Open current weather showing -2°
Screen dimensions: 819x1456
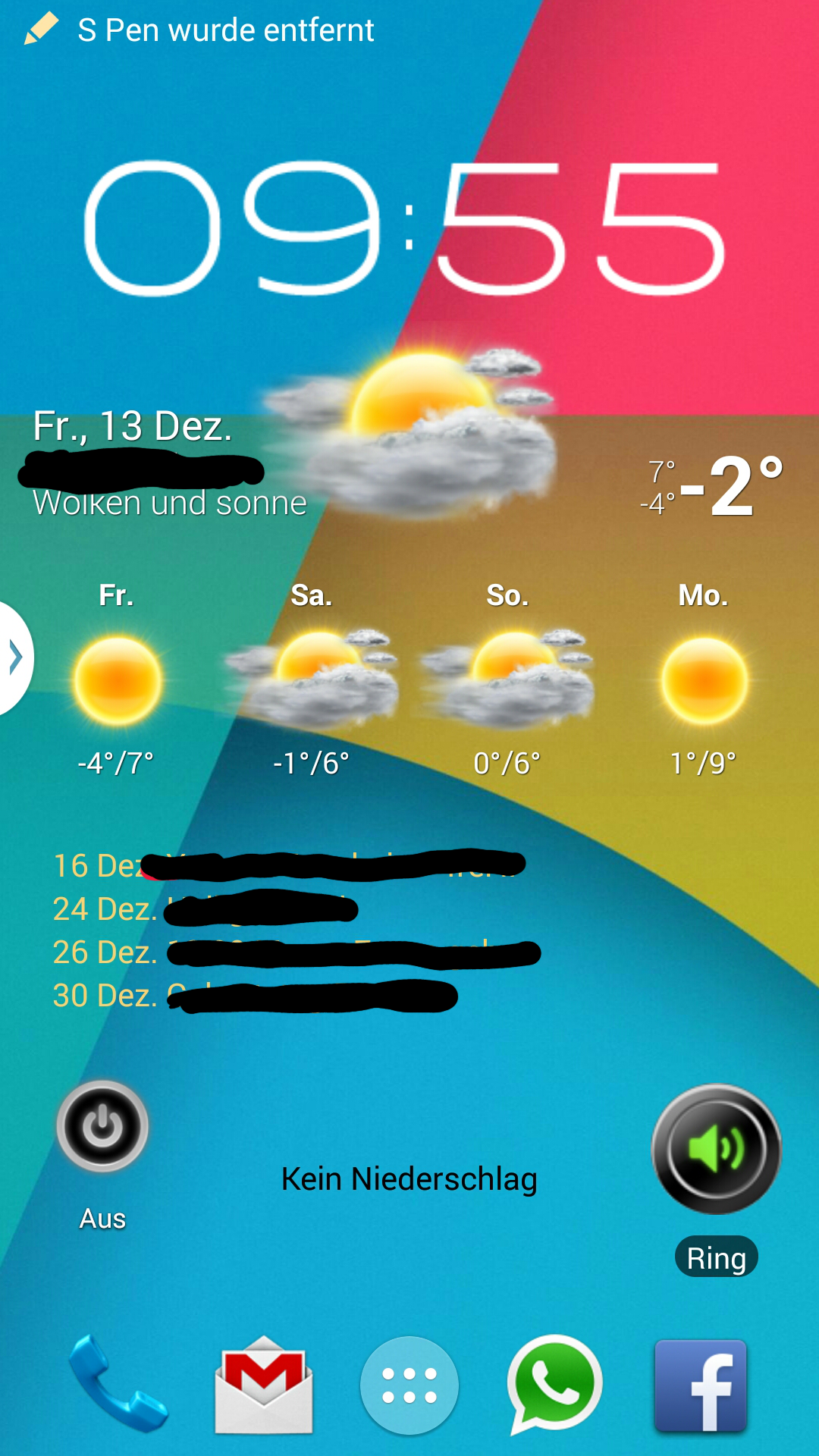tap(731, 485)
